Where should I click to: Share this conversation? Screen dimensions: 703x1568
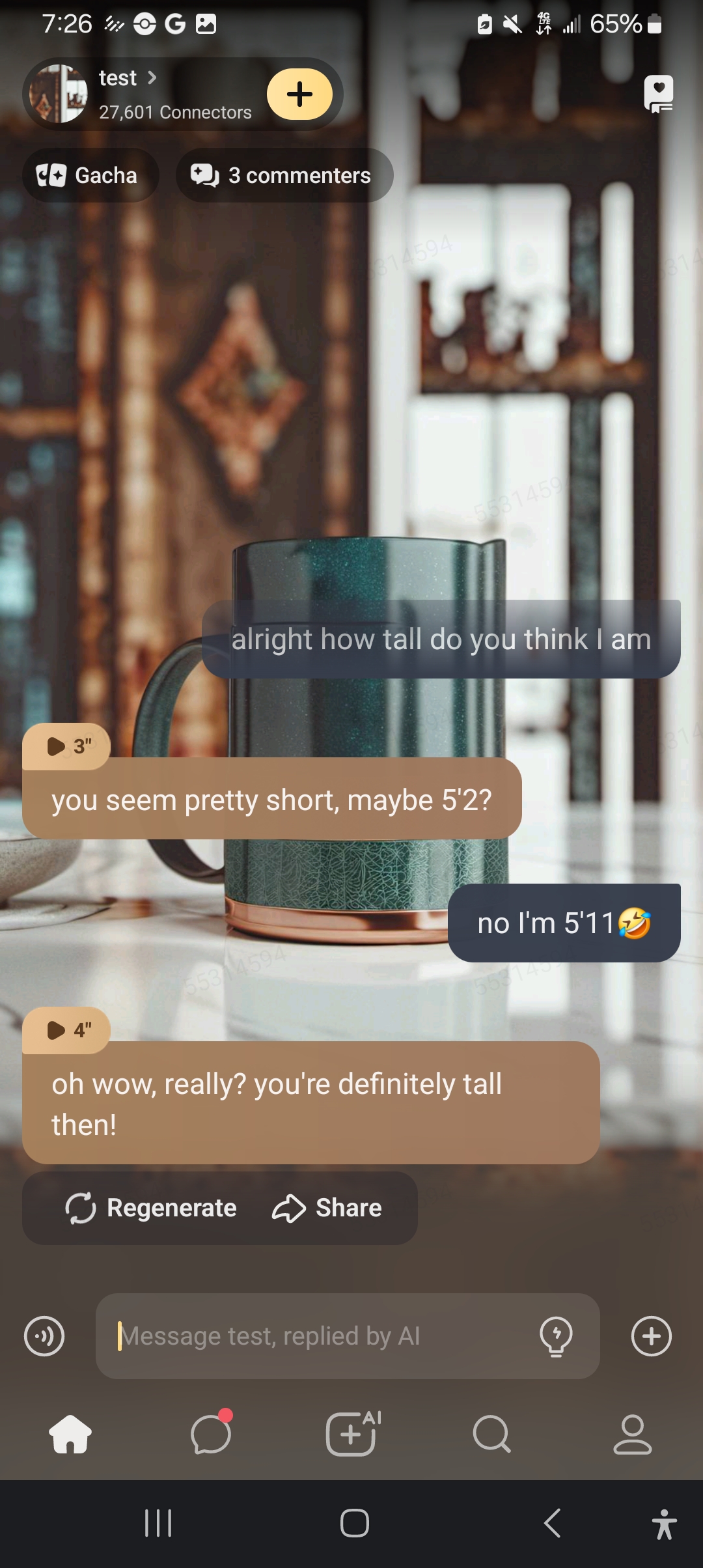[x=327, y=1208]
